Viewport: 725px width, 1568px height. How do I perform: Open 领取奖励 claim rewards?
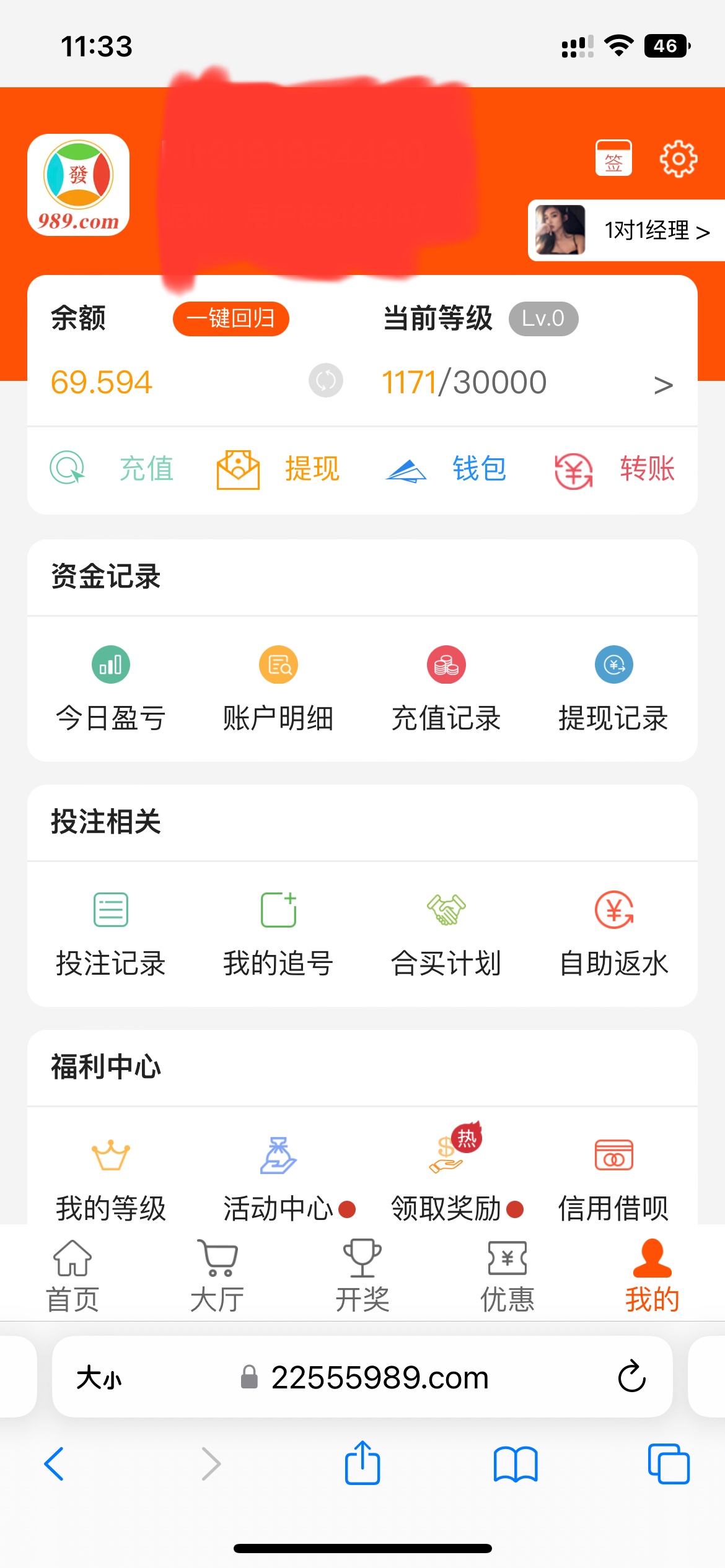(x=446, y=1177)
